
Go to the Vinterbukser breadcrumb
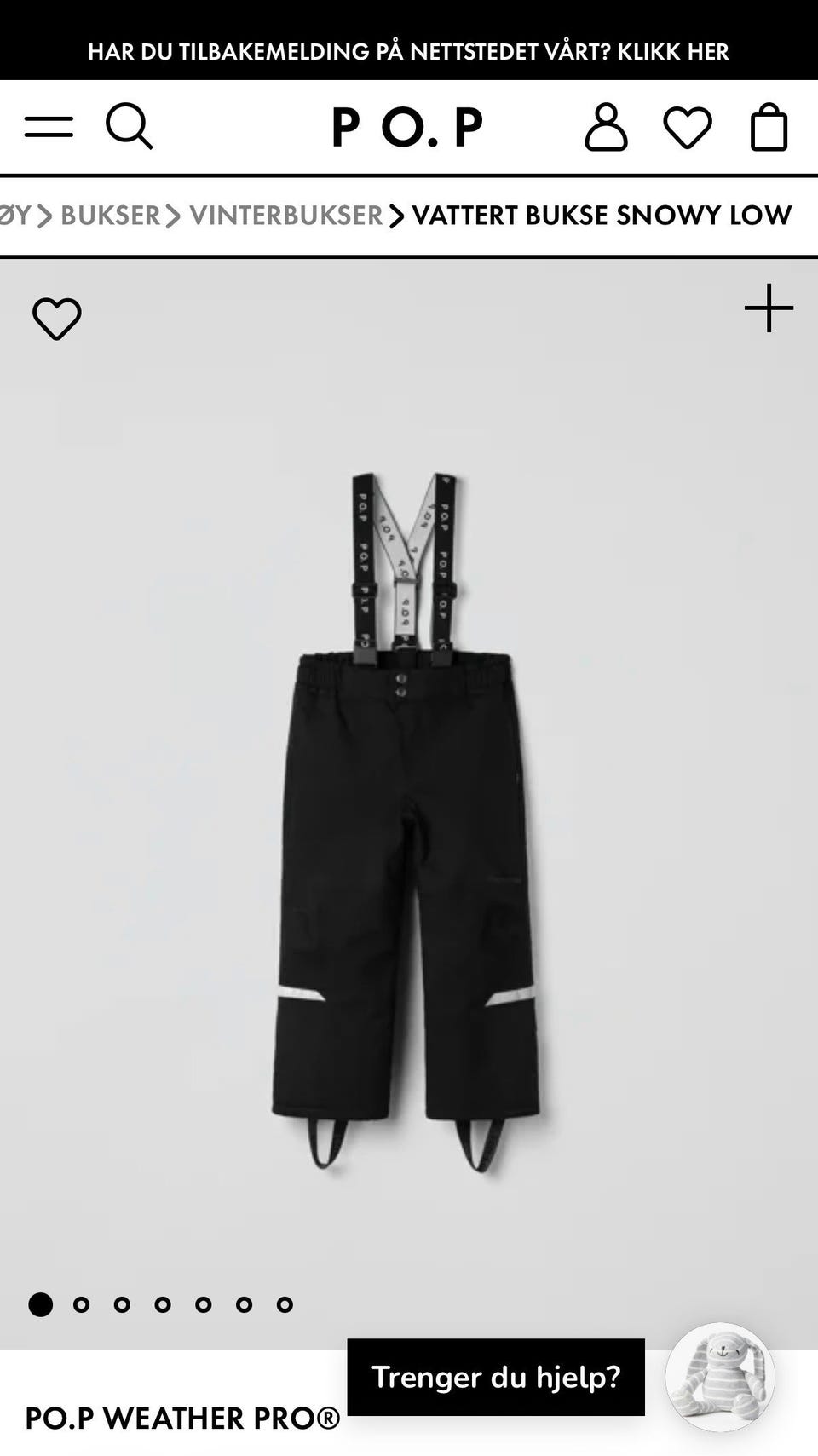(286, 216)
